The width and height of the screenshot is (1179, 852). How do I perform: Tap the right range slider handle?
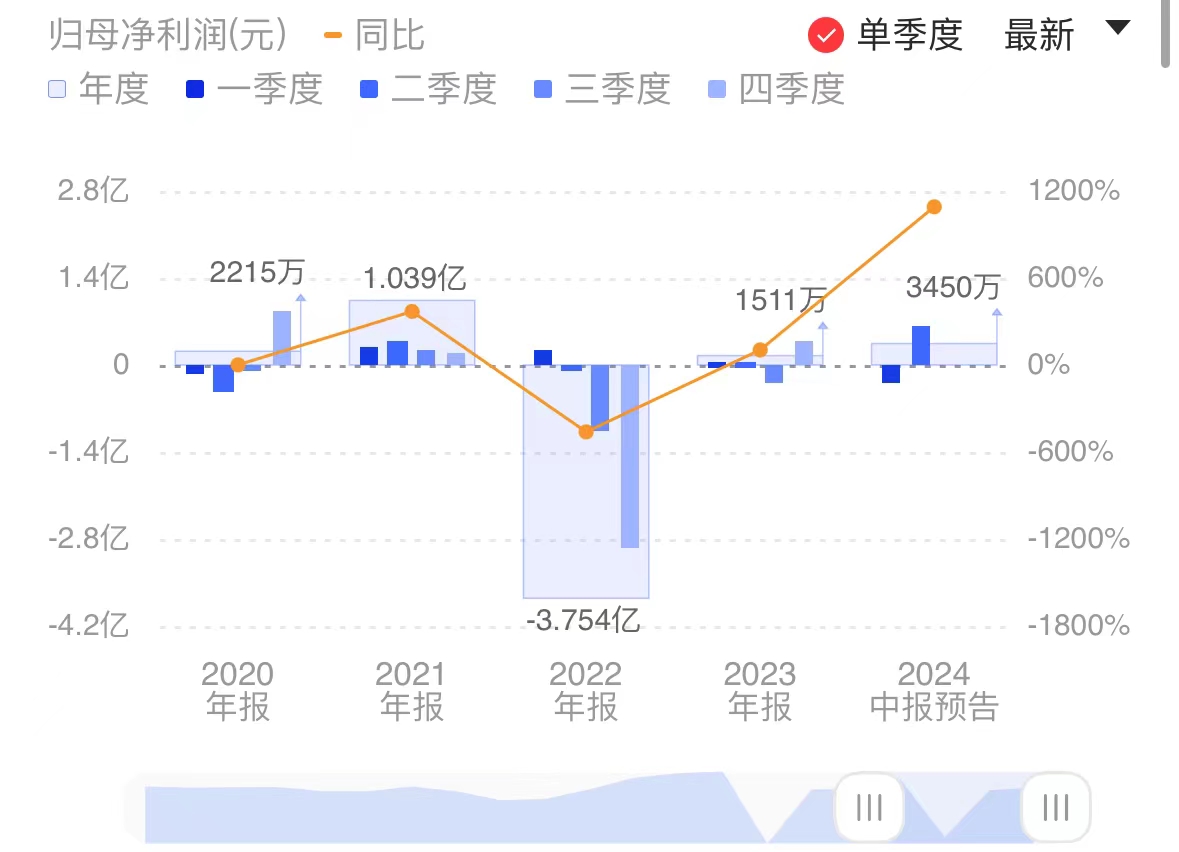point(1055,806)
